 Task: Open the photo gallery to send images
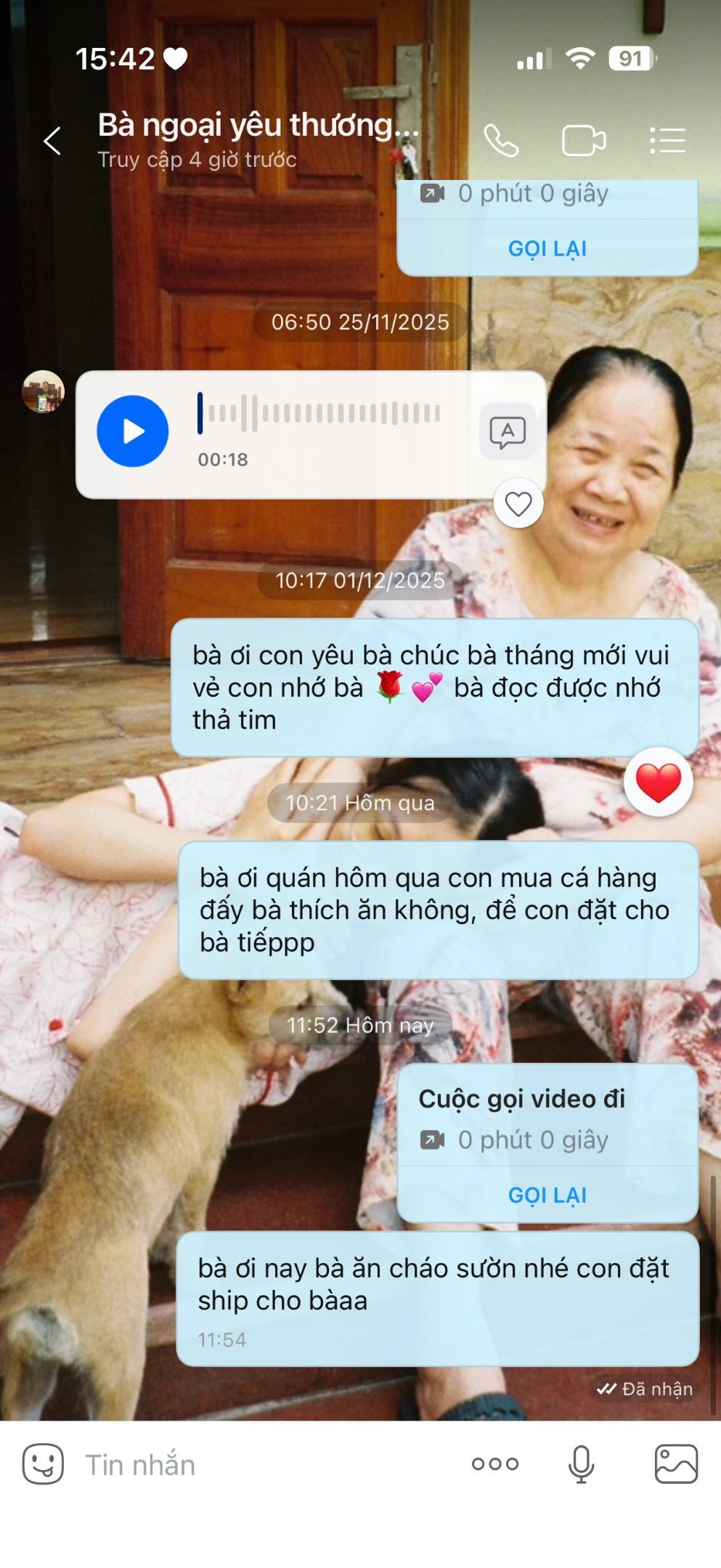point(676,1464)
